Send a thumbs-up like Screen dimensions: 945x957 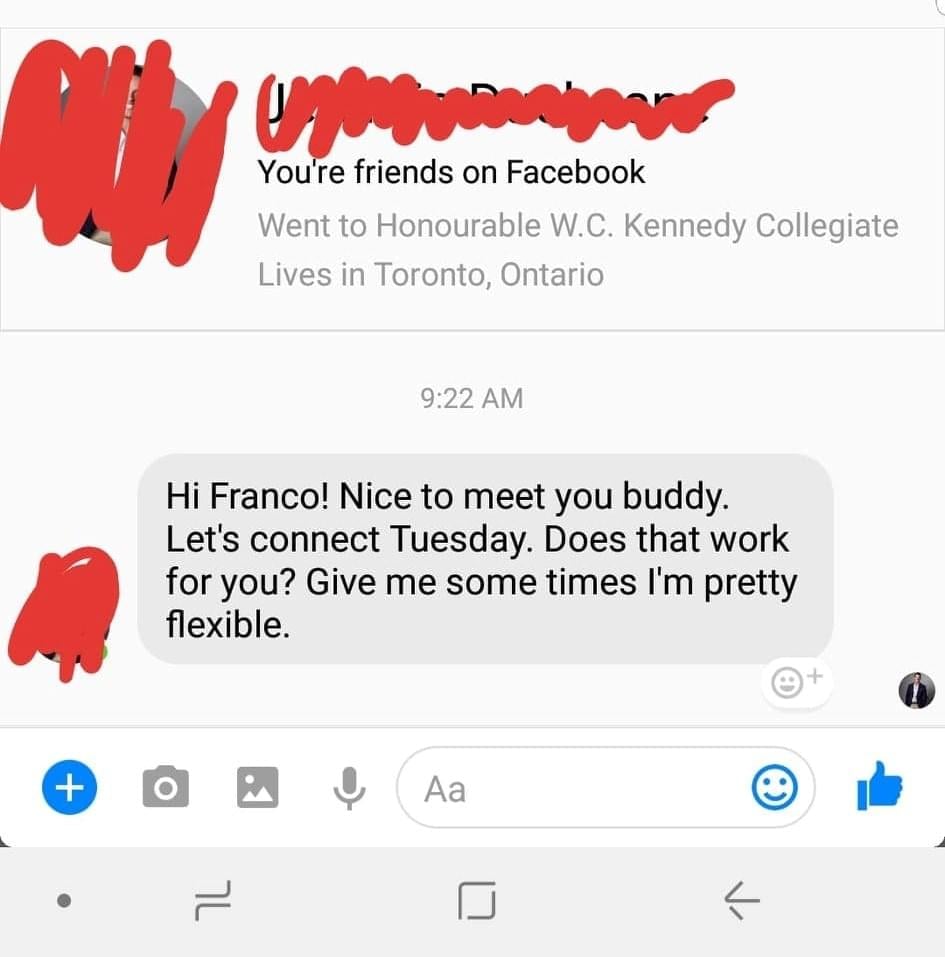coord(880,786)
